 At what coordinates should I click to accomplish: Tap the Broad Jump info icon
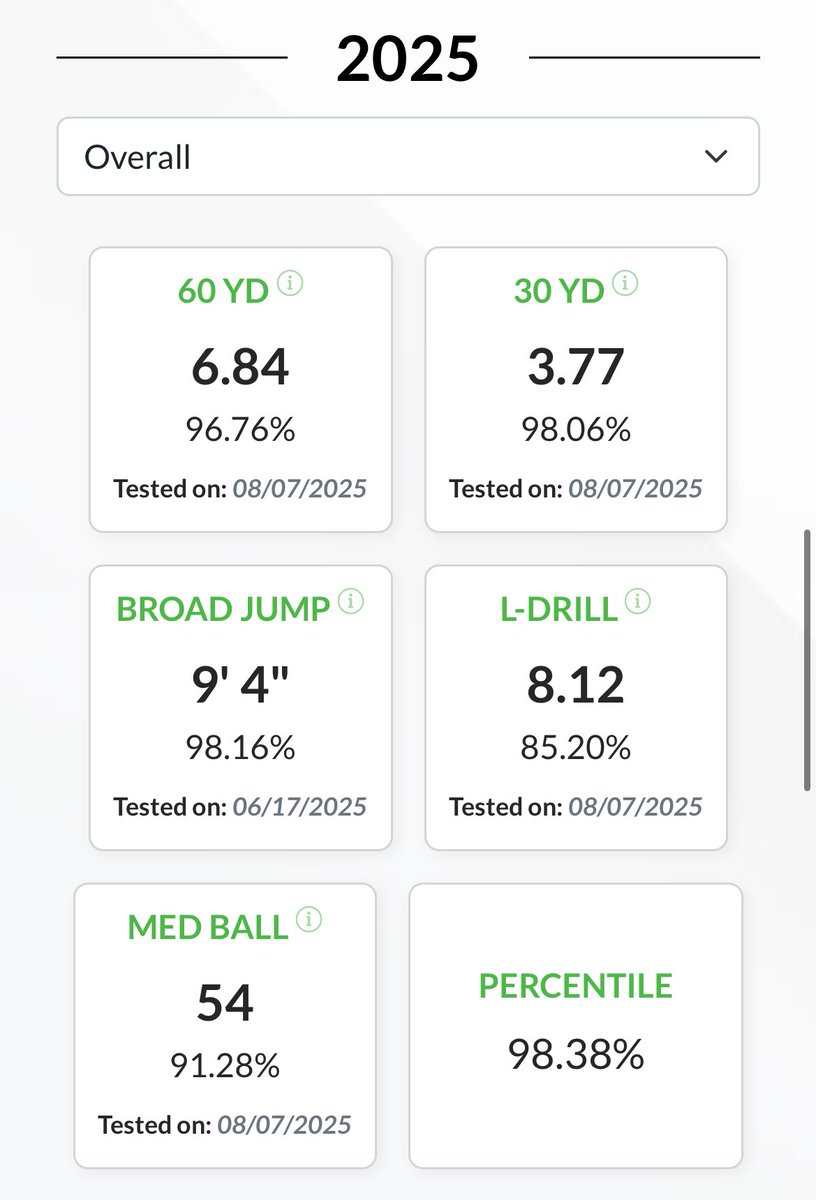click(x=351, y=602)
